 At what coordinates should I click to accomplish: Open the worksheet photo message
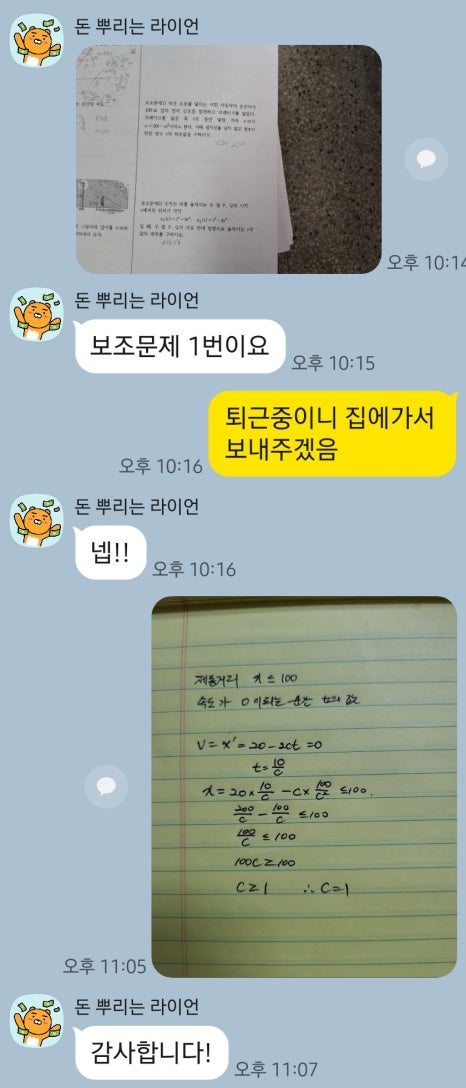tap(228, 159)
